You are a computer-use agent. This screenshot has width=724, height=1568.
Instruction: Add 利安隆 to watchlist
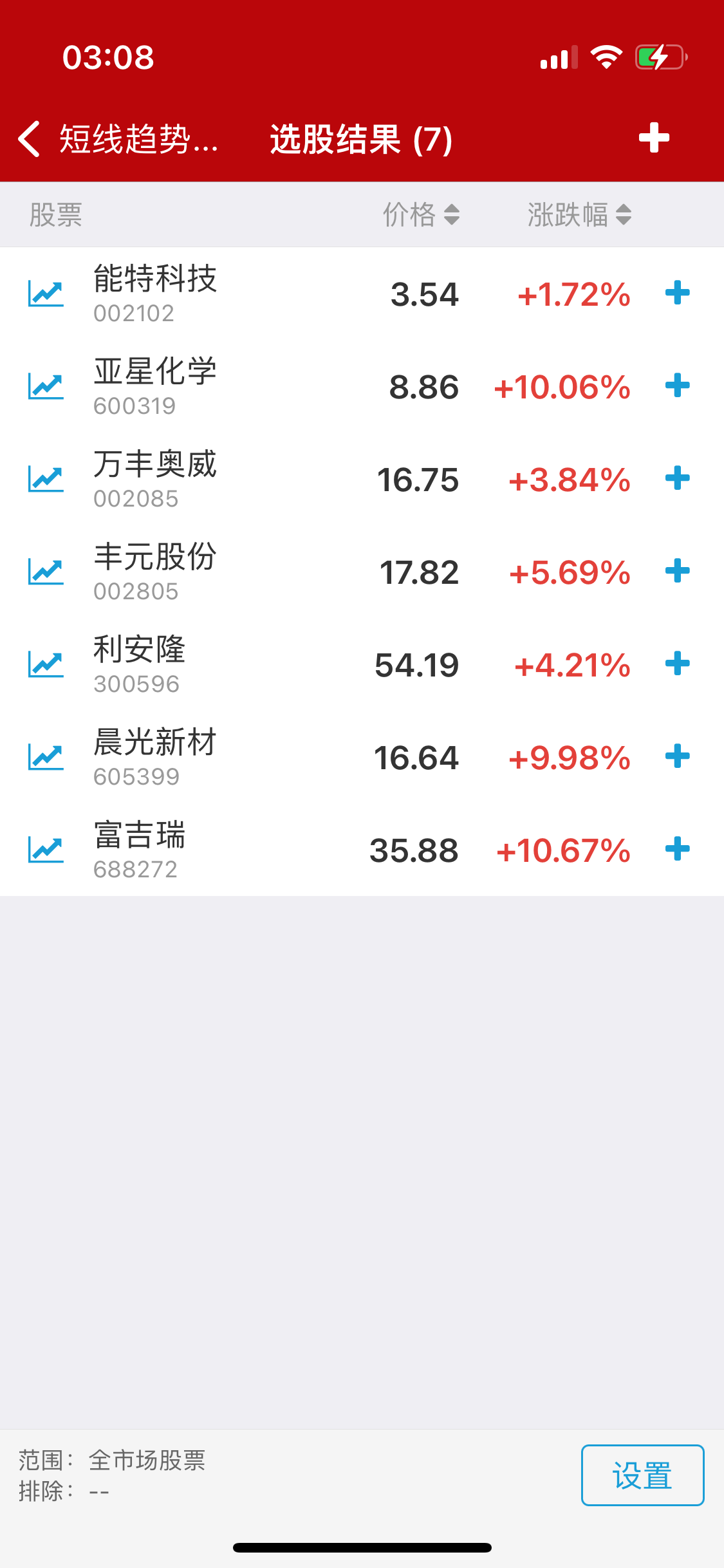[x=678, y=664]
